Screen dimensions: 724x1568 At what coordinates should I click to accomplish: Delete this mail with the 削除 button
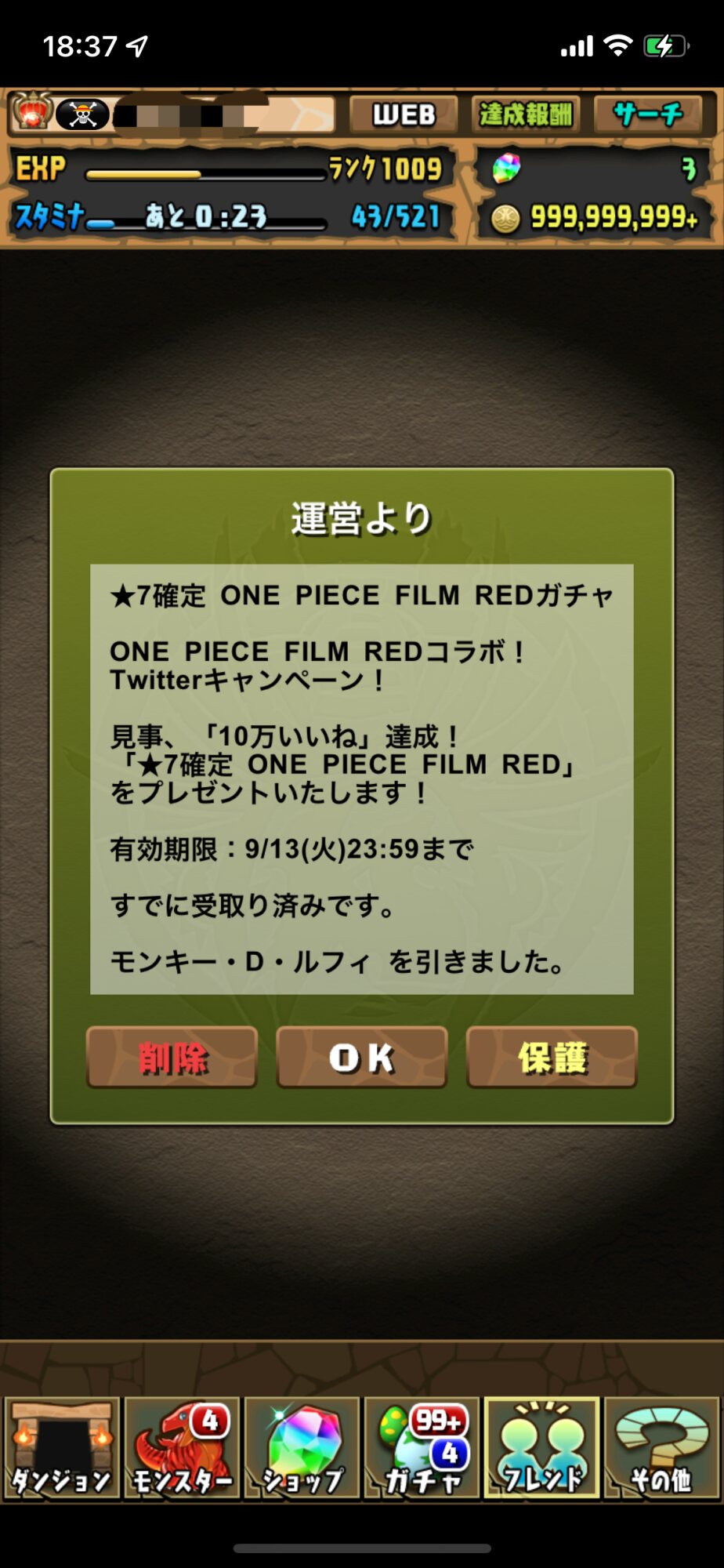click(x=172, y=1057)
